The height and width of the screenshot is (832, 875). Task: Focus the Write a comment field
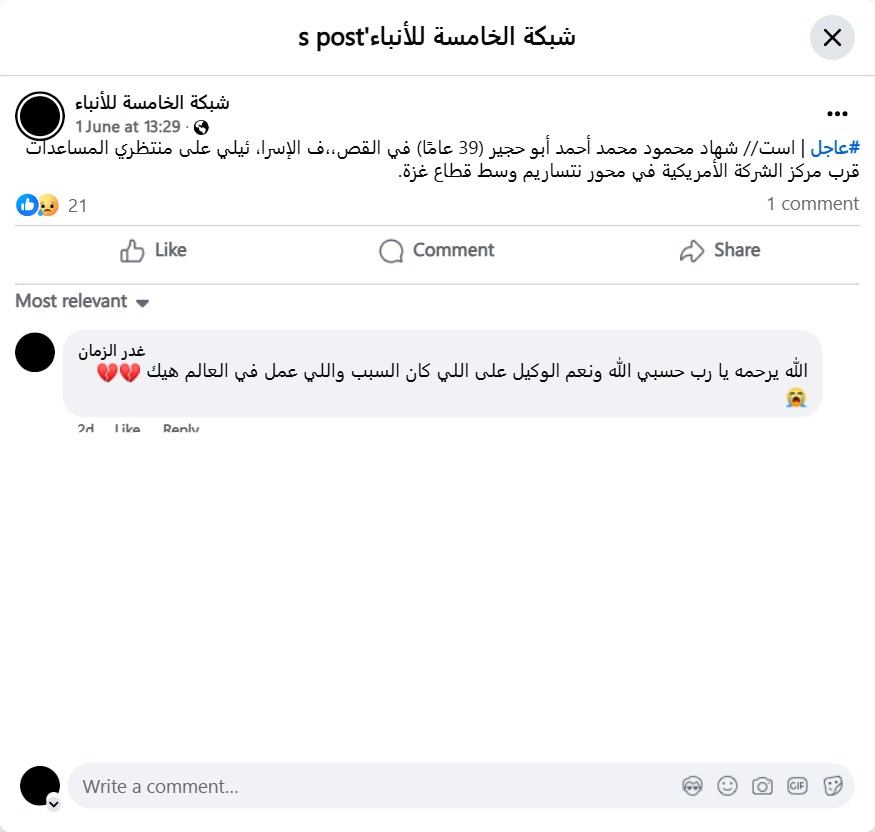[x=370, y=786]
